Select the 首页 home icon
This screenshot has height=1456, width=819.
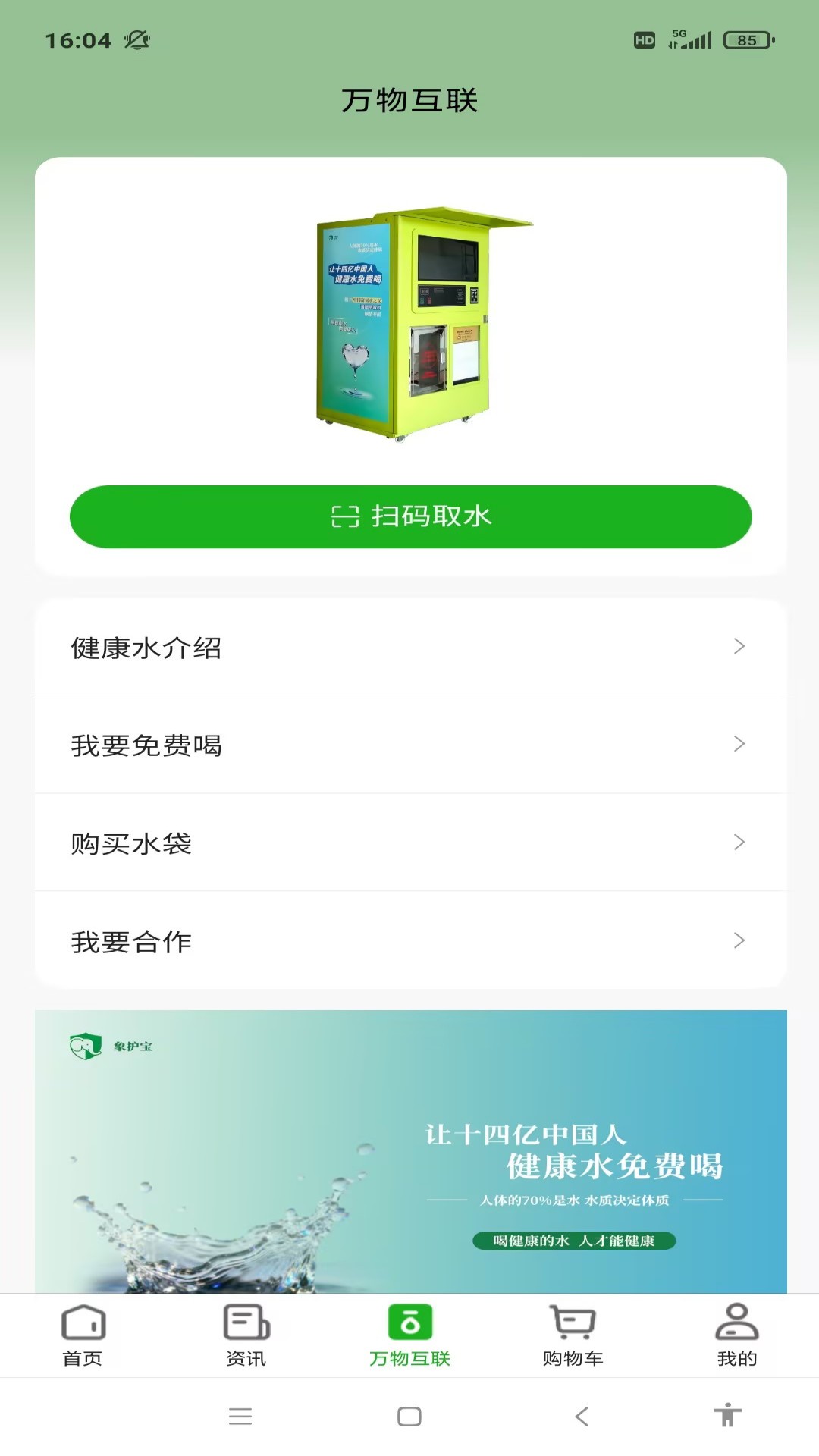(82, 1321)
